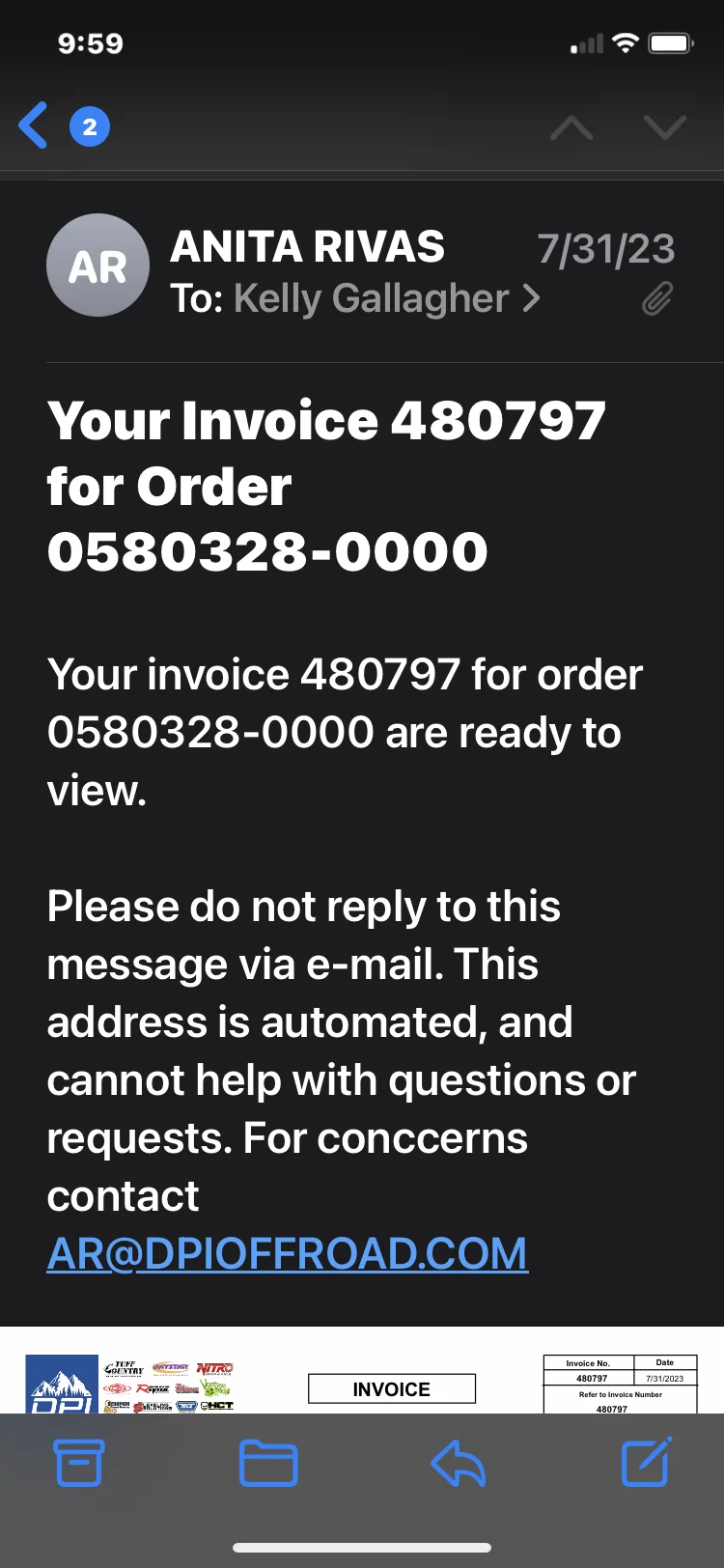Reply to this email
724x1568 pixels.
coord(458,1463)
